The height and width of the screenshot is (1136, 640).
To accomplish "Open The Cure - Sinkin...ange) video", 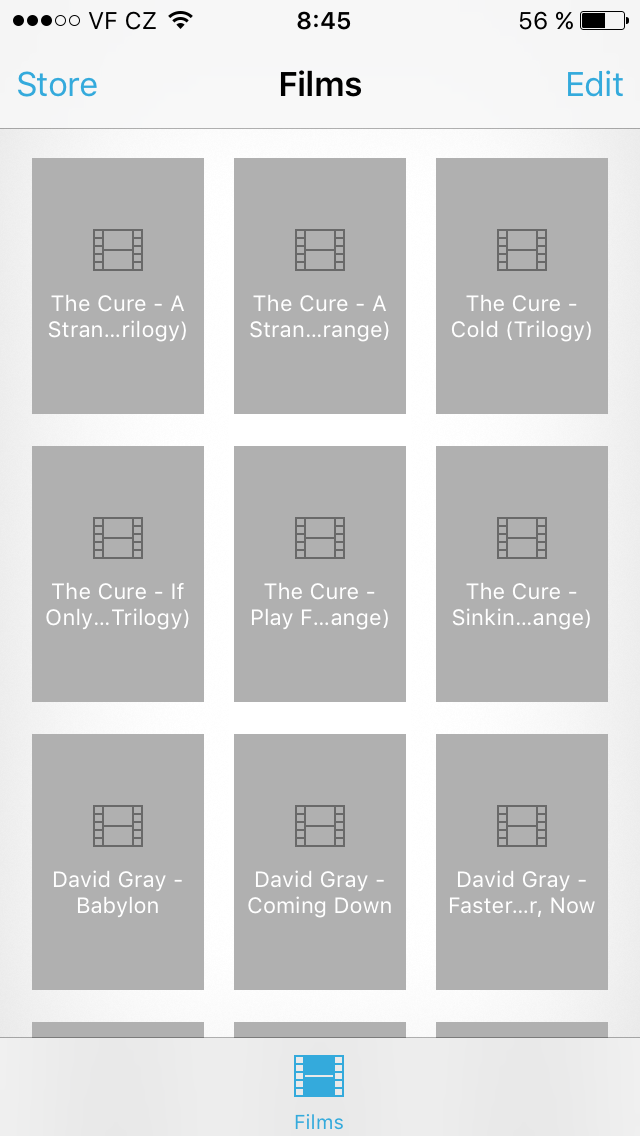I will 522,574.
